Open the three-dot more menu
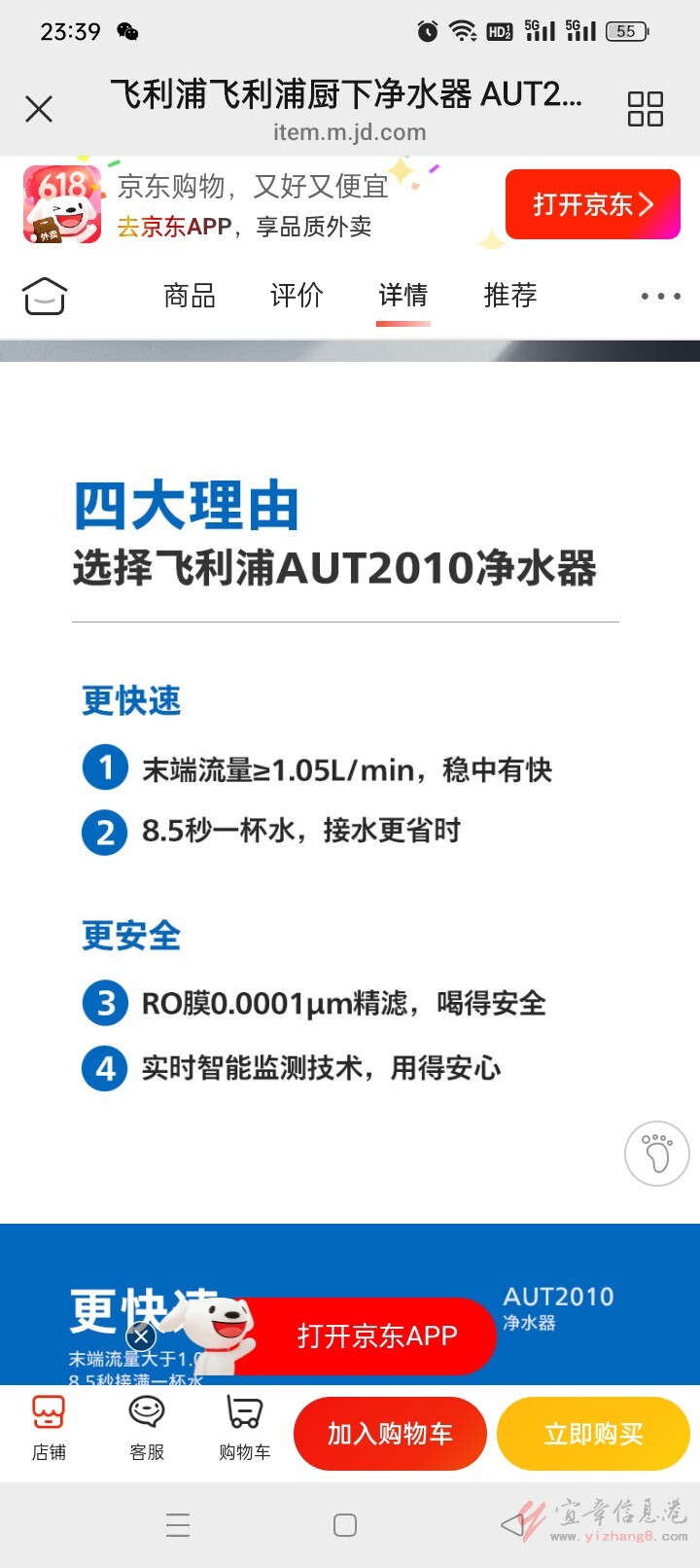The width and height of the screenshot is (700, 1568). (661, 296)
